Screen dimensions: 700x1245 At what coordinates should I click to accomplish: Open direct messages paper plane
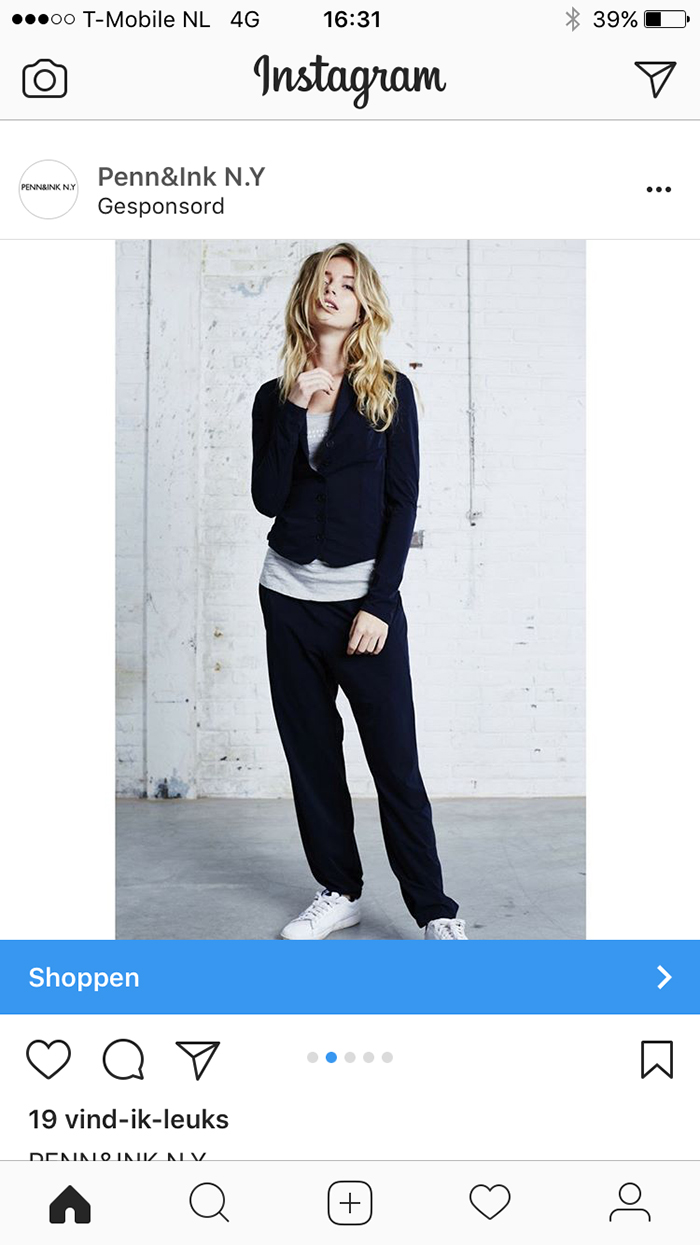655,79
